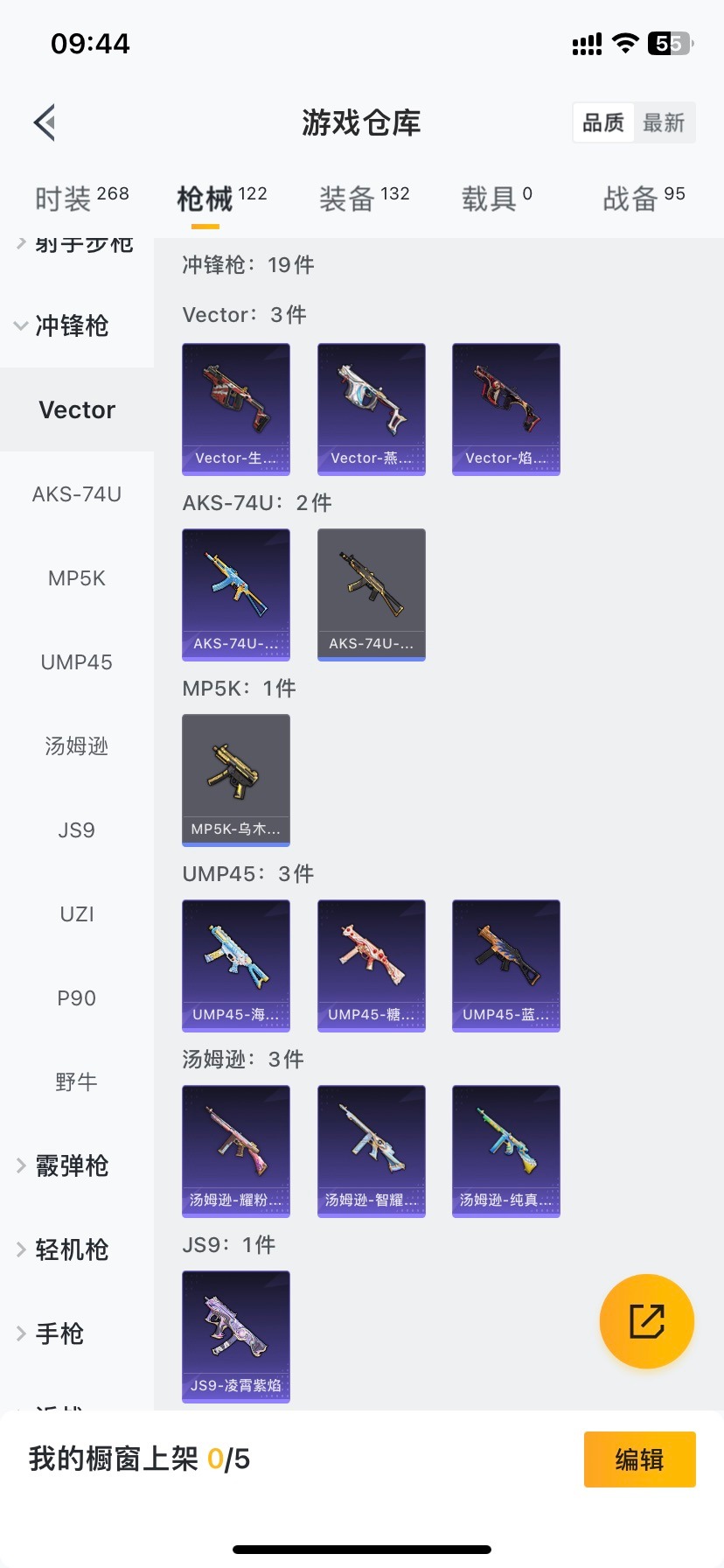Switch to the 时装 tab

81,198
